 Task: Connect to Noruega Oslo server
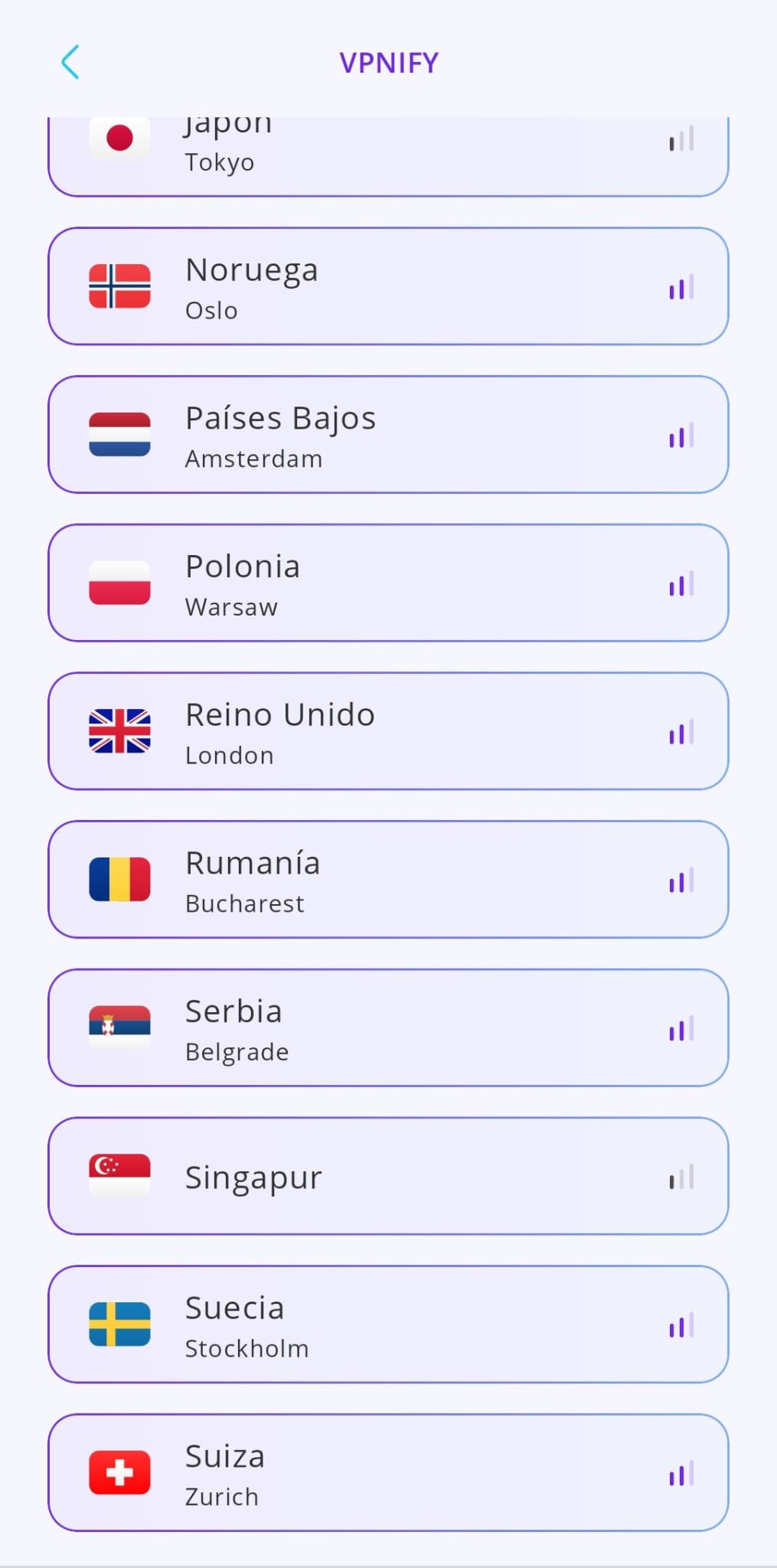point(387,286)
